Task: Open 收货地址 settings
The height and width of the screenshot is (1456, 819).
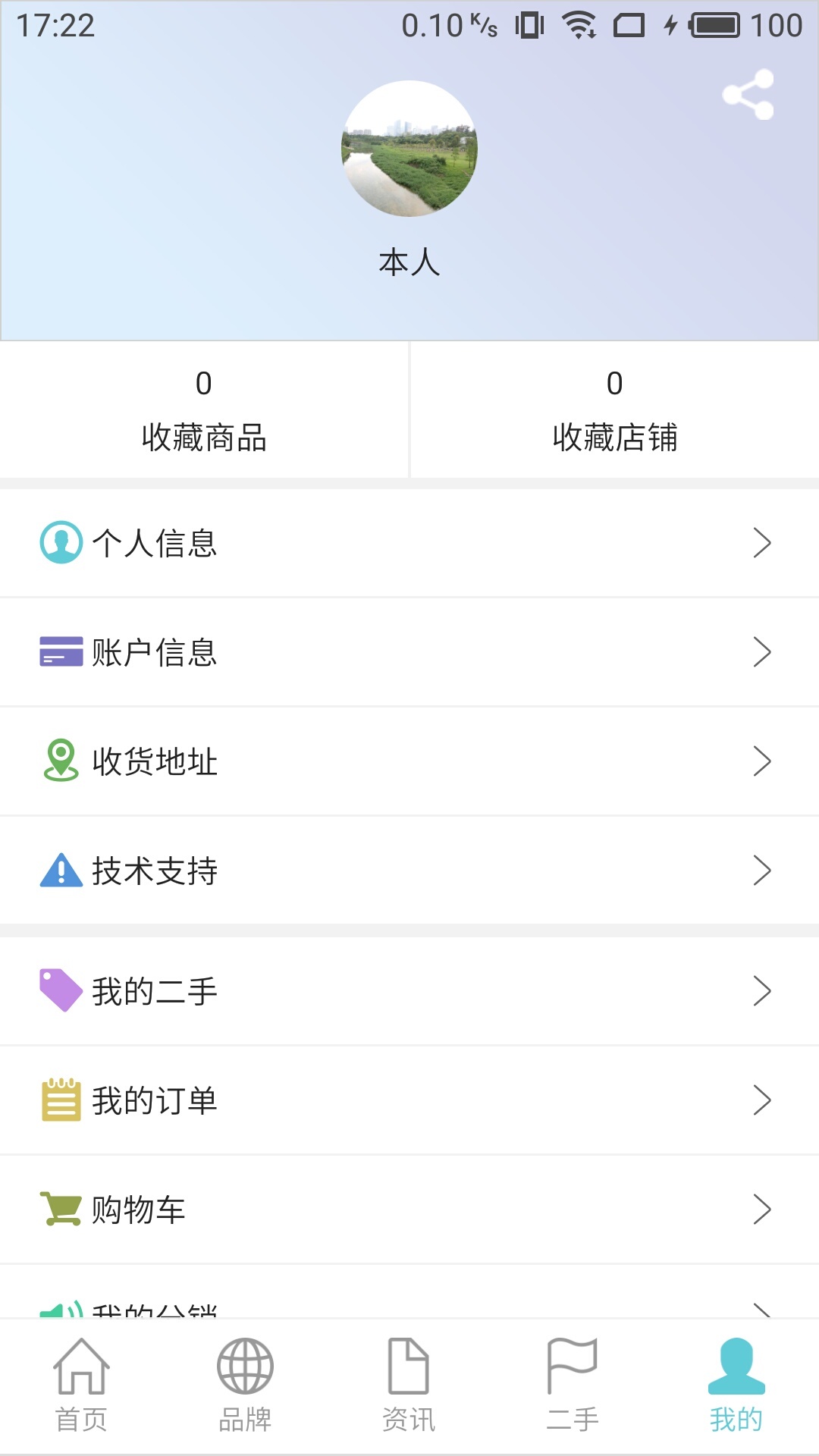Action: 409,761
